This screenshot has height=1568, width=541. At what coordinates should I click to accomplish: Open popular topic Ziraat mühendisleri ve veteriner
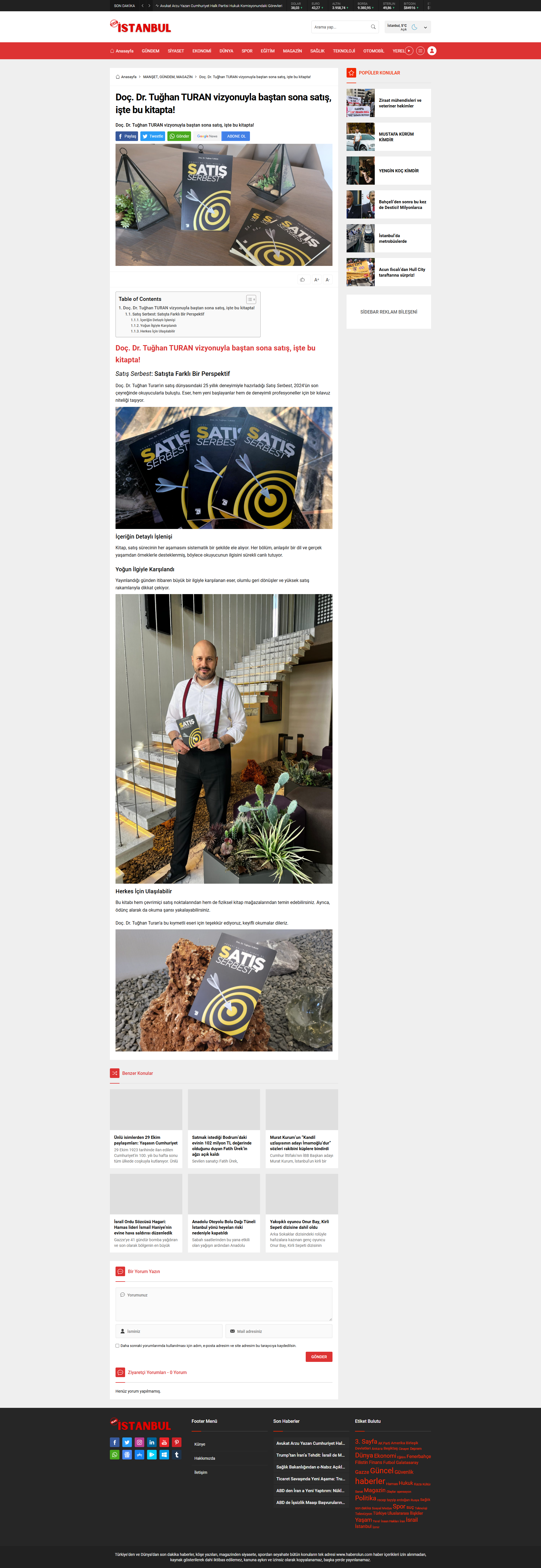(400, 103)
